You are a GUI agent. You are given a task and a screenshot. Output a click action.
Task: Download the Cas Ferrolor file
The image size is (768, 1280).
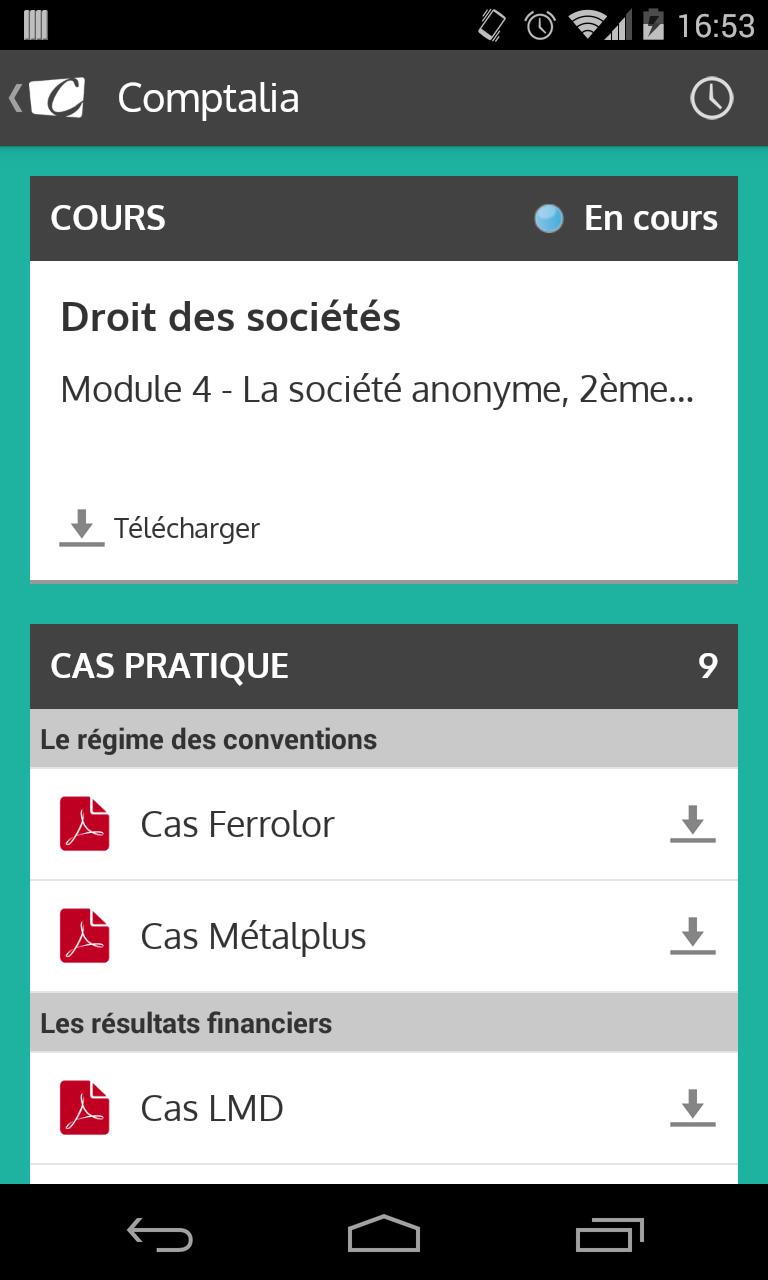pyautogui.click(x=692, y=824)
